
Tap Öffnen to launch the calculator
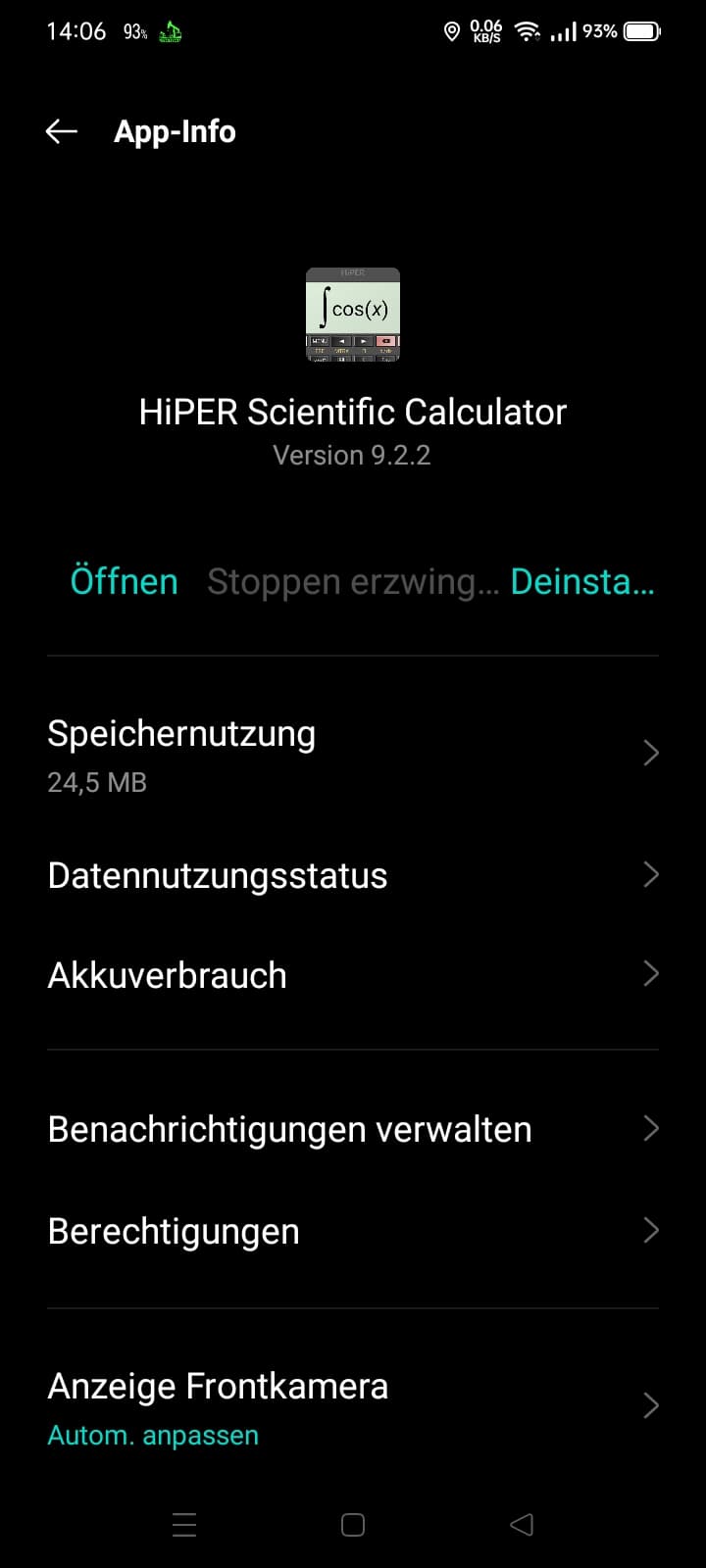124,581
